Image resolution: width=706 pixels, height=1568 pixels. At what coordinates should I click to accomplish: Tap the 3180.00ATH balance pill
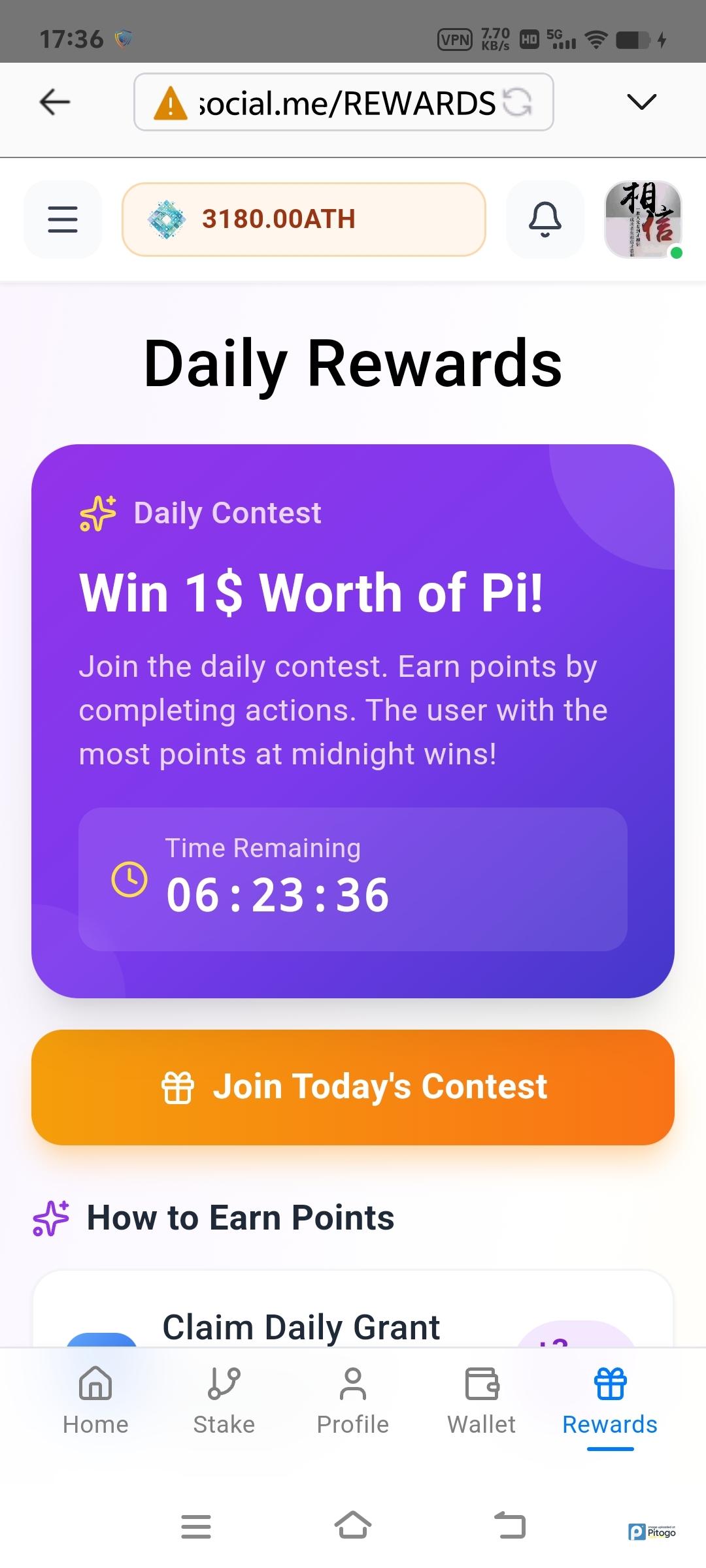coord(303,220)
